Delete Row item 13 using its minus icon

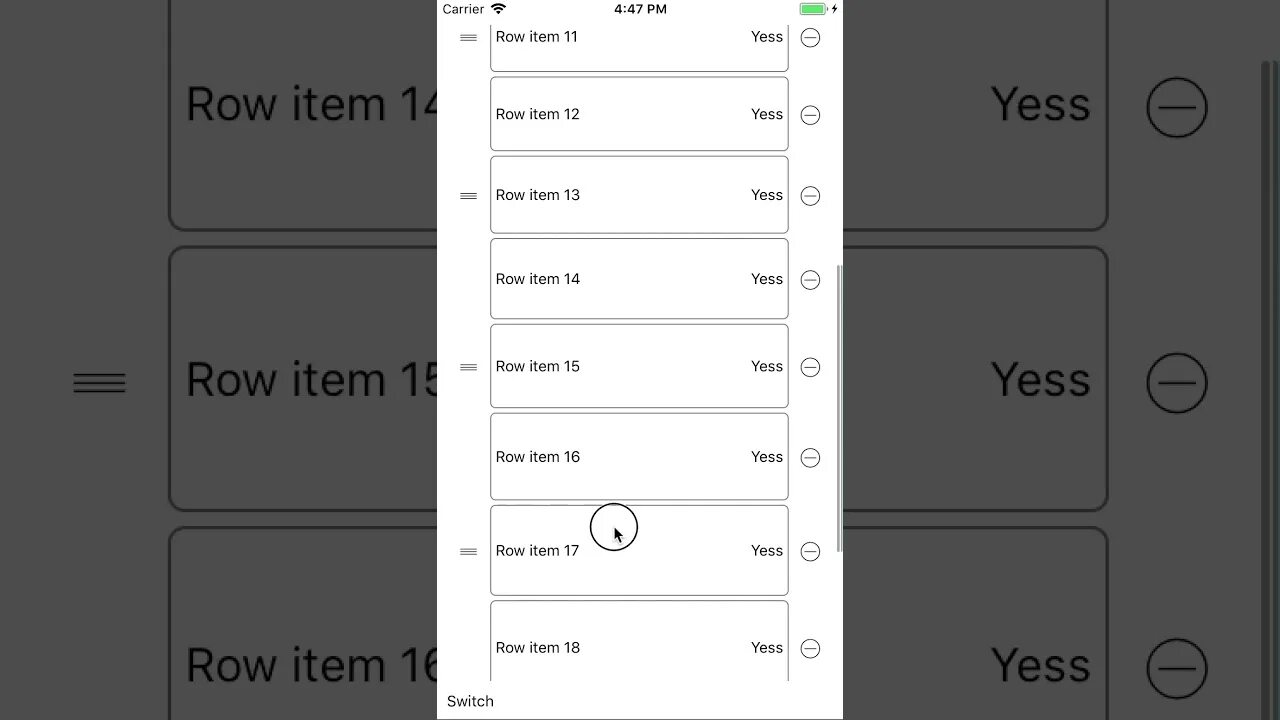click(x=810, y=196)
